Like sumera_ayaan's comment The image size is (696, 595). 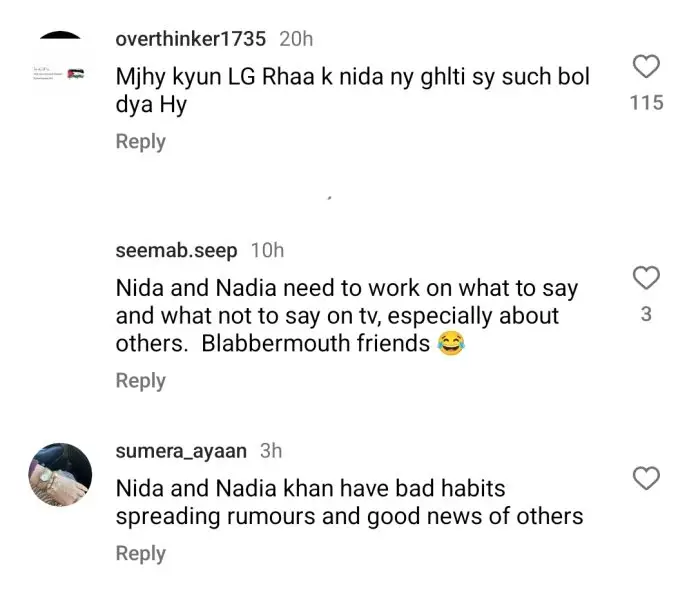click(647, 478)
